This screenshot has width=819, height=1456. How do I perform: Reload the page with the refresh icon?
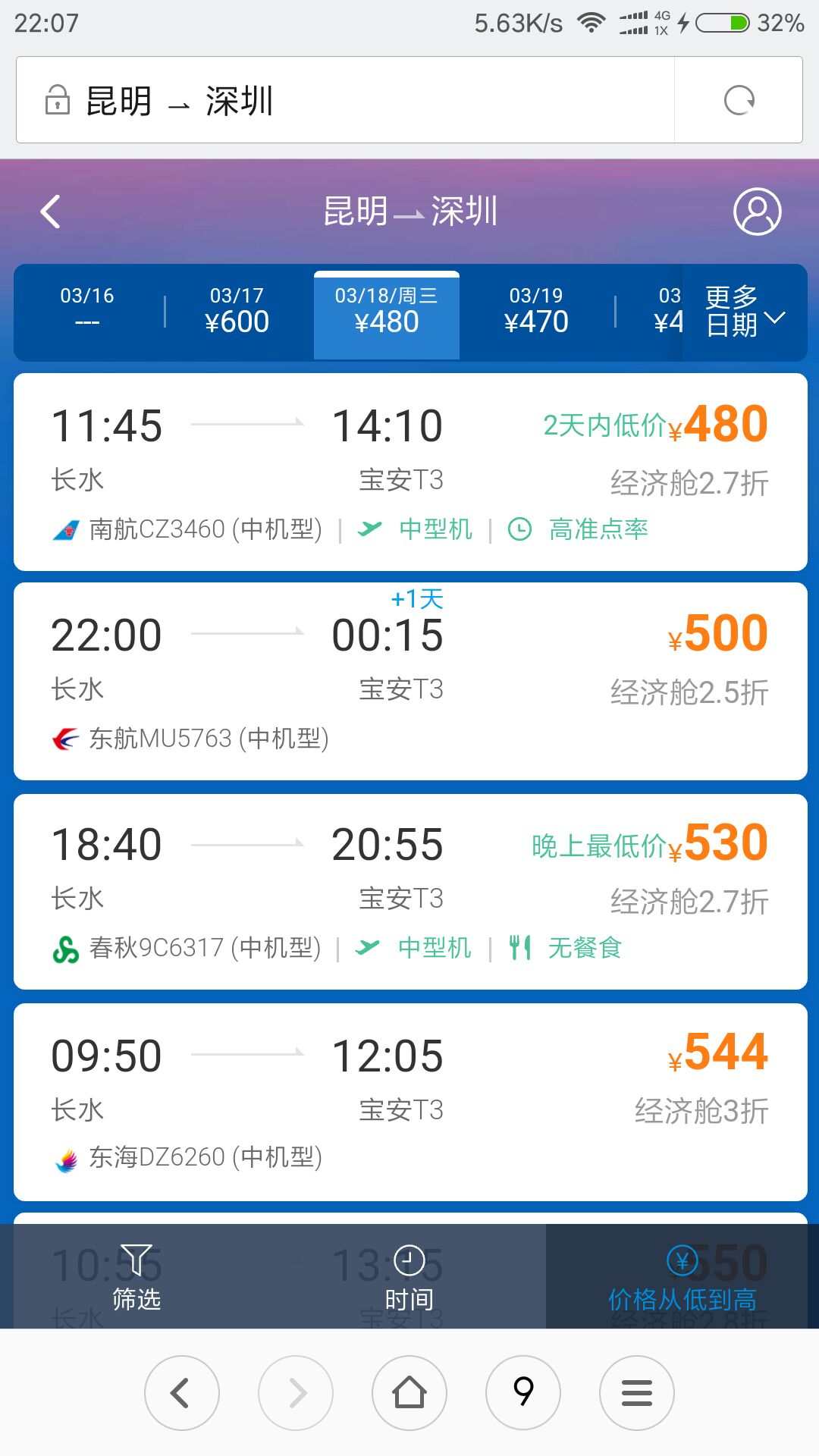click(739, 100)
